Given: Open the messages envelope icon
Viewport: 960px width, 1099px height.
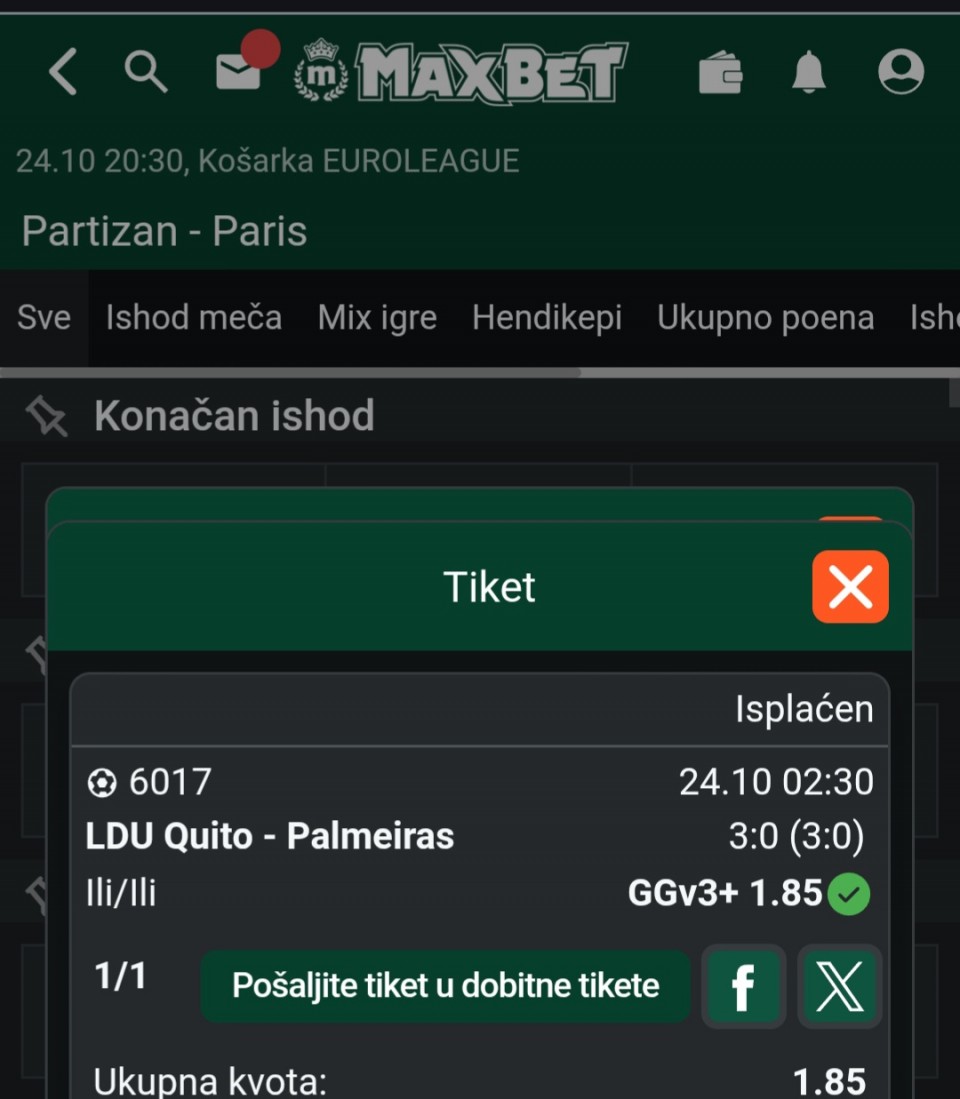Looking at the screenshot, I should tap(238, 71).
